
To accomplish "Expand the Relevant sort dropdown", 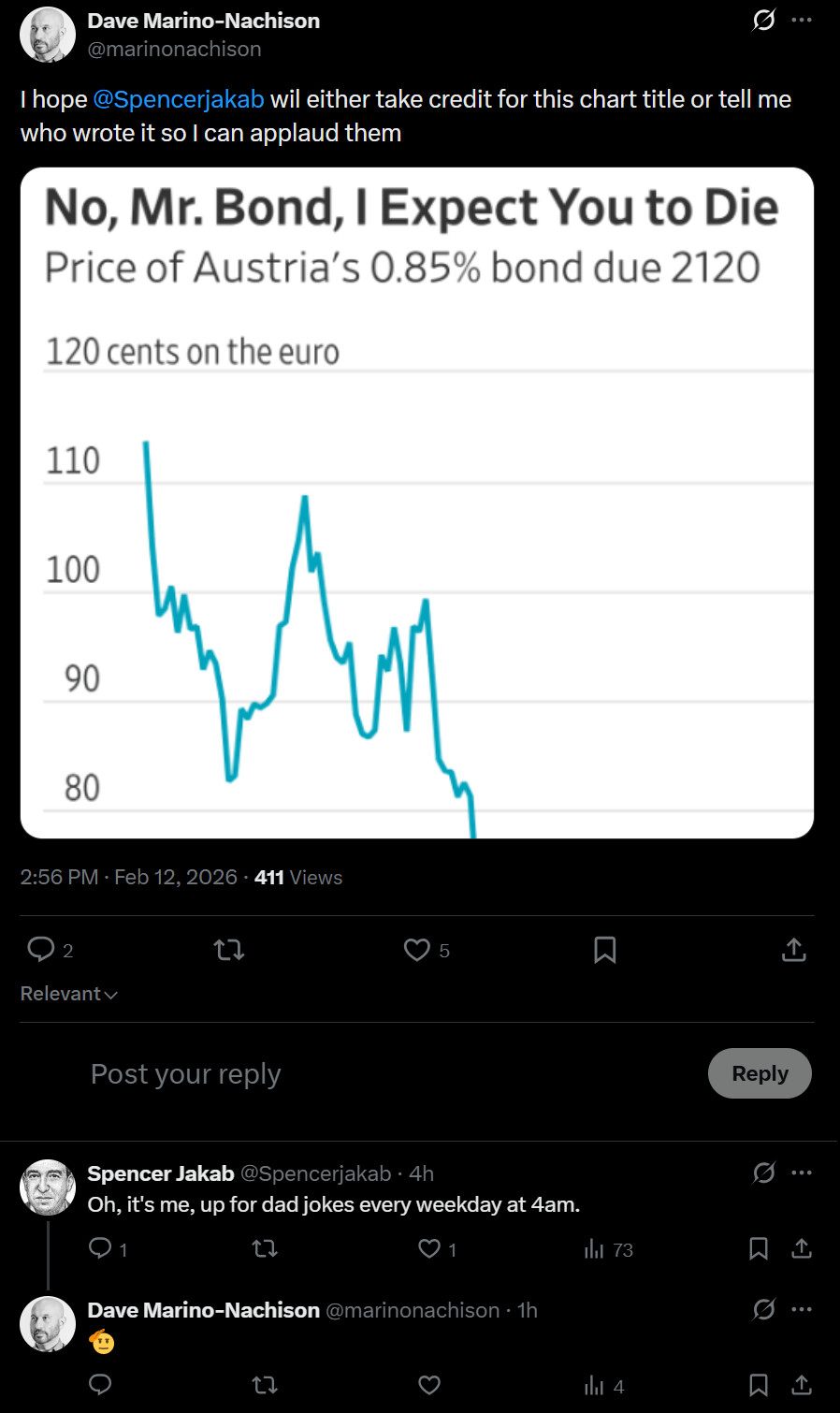I will (x=69, y=994).
